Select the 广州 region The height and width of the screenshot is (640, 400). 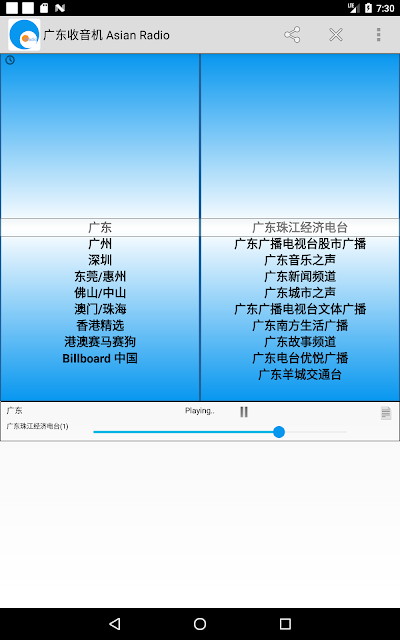(x=100, y=244)
